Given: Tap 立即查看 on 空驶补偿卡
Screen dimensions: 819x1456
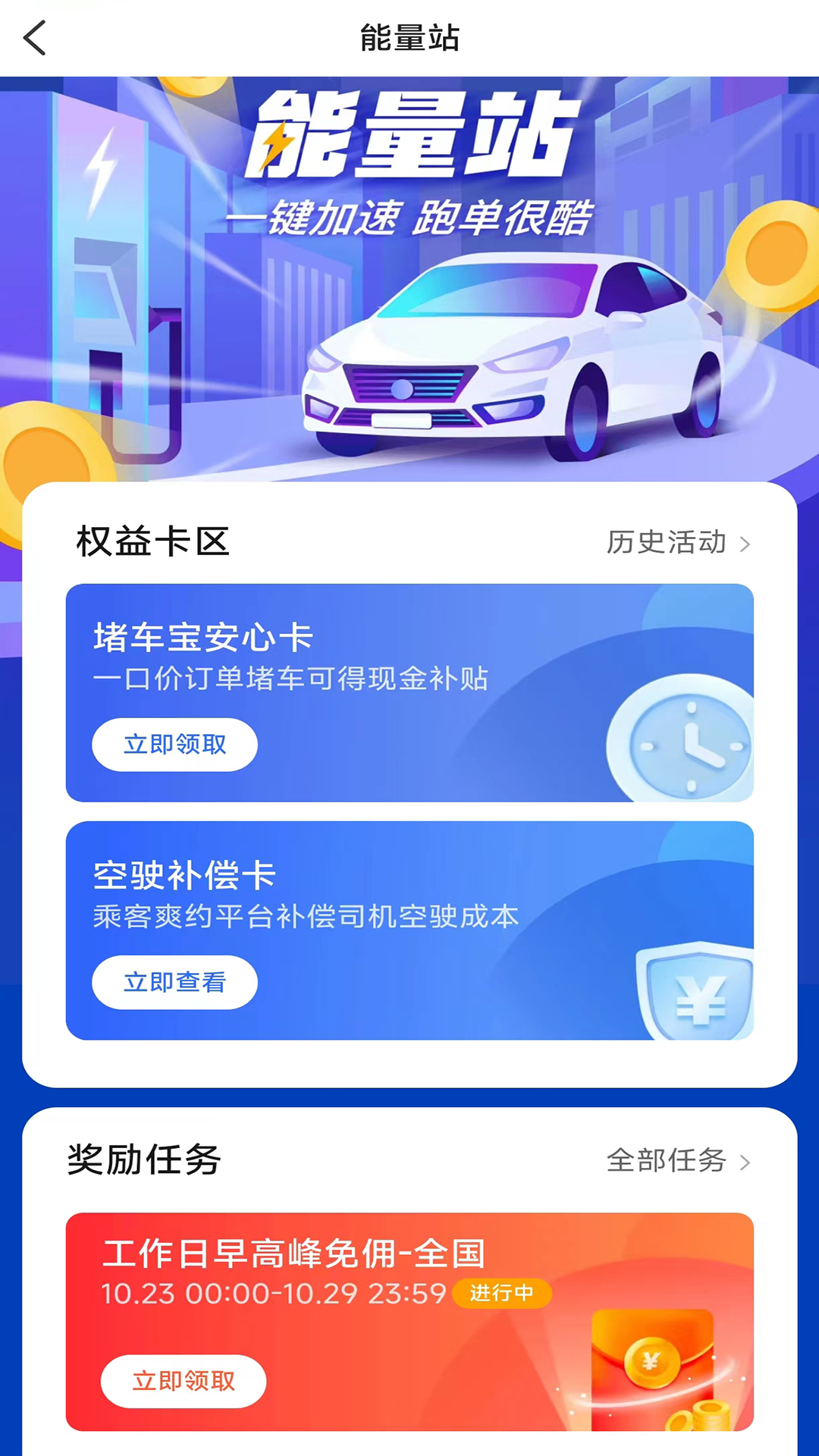Looking at the screenshot, I should pos(174,982).
